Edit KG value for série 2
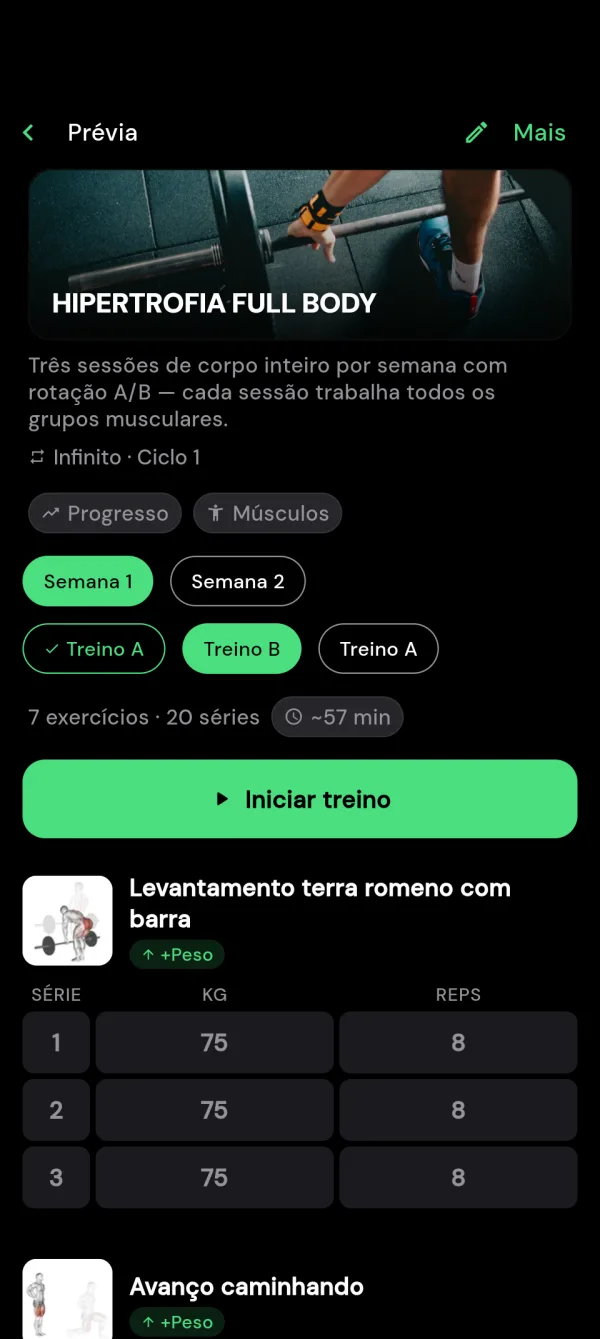The height and width of the screenshot is (1339, 600). 214,1110
